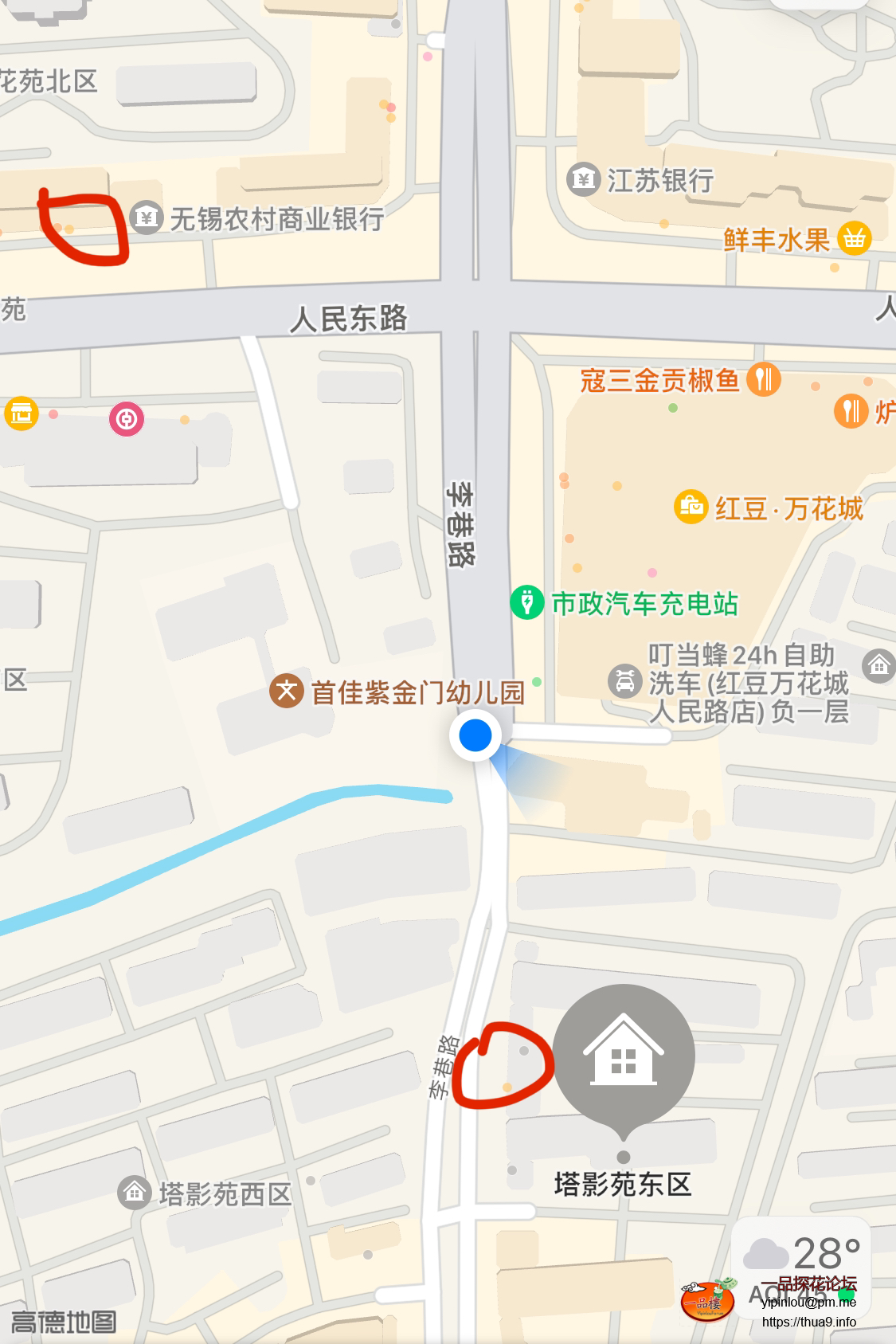Tap the 鲜丰水果 fruit shop icon

coord(855,237)
